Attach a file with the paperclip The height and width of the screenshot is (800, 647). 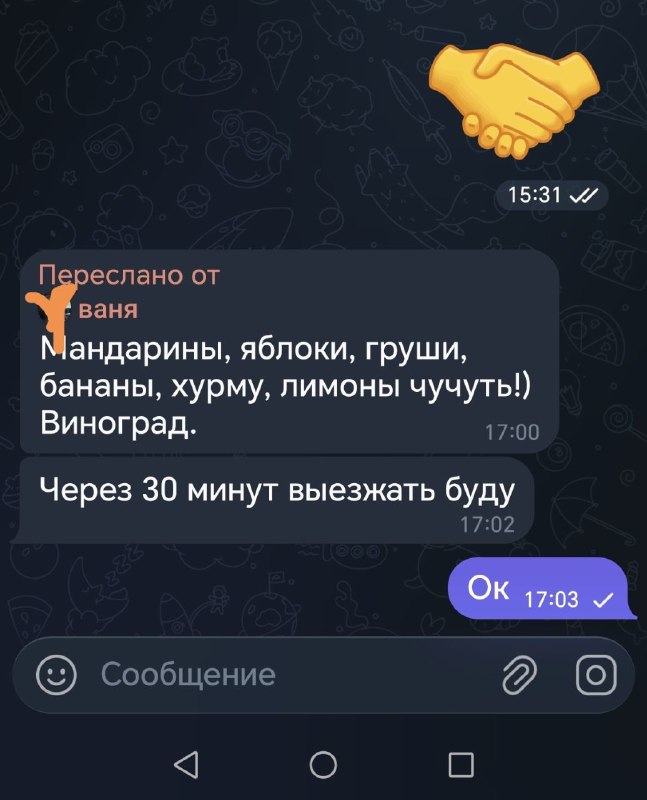point(519,676)
